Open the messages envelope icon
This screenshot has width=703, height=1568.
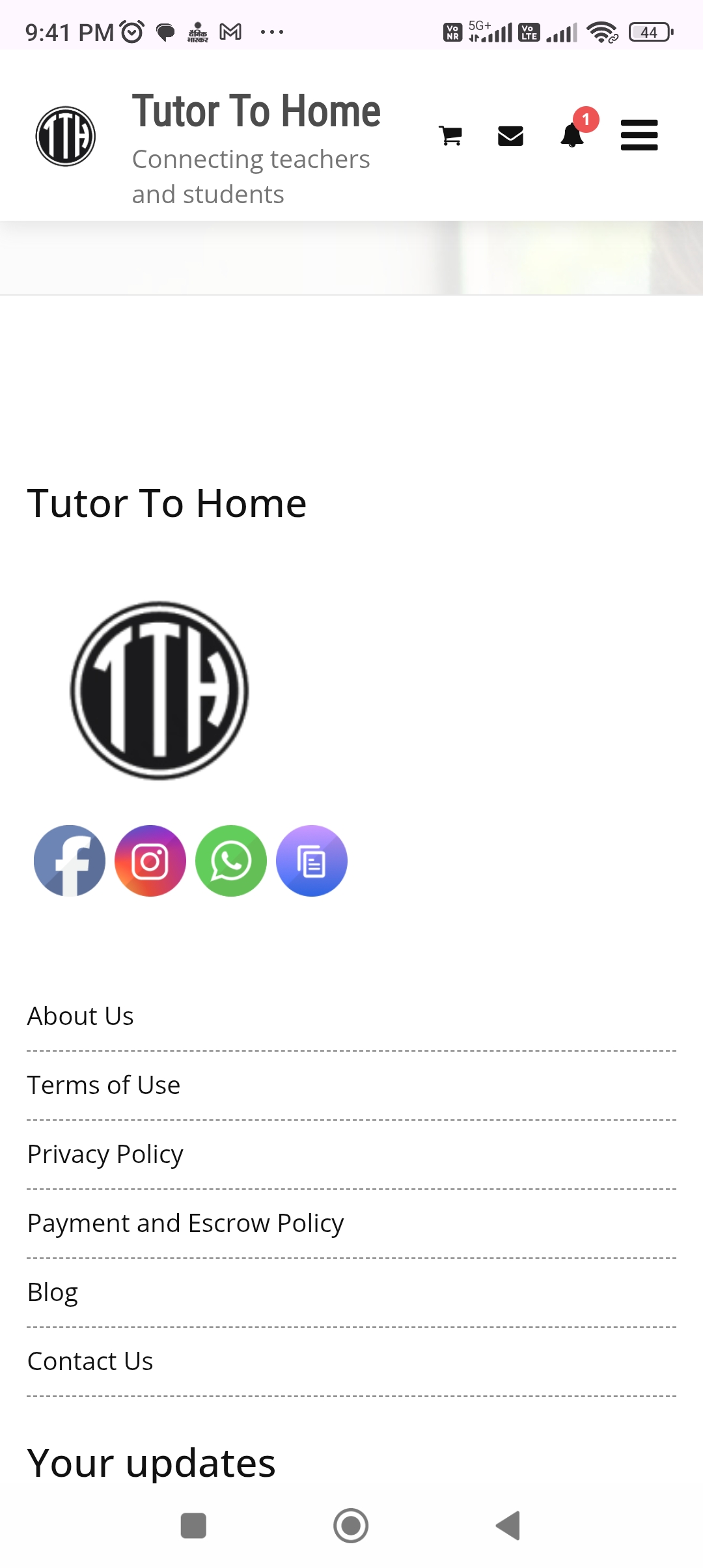tap(510, 135)
